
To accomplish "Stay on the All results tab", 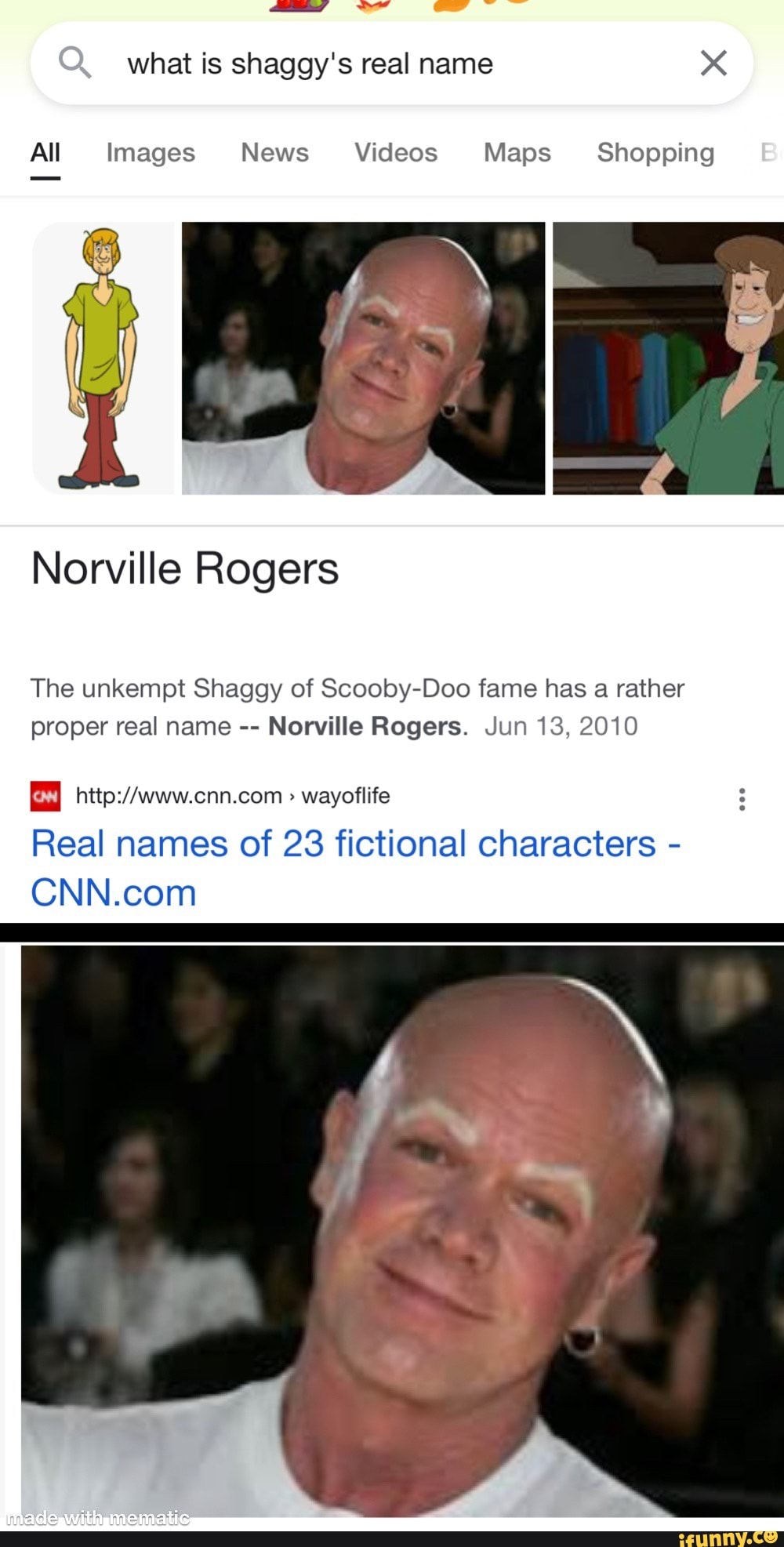I will 45,153.
